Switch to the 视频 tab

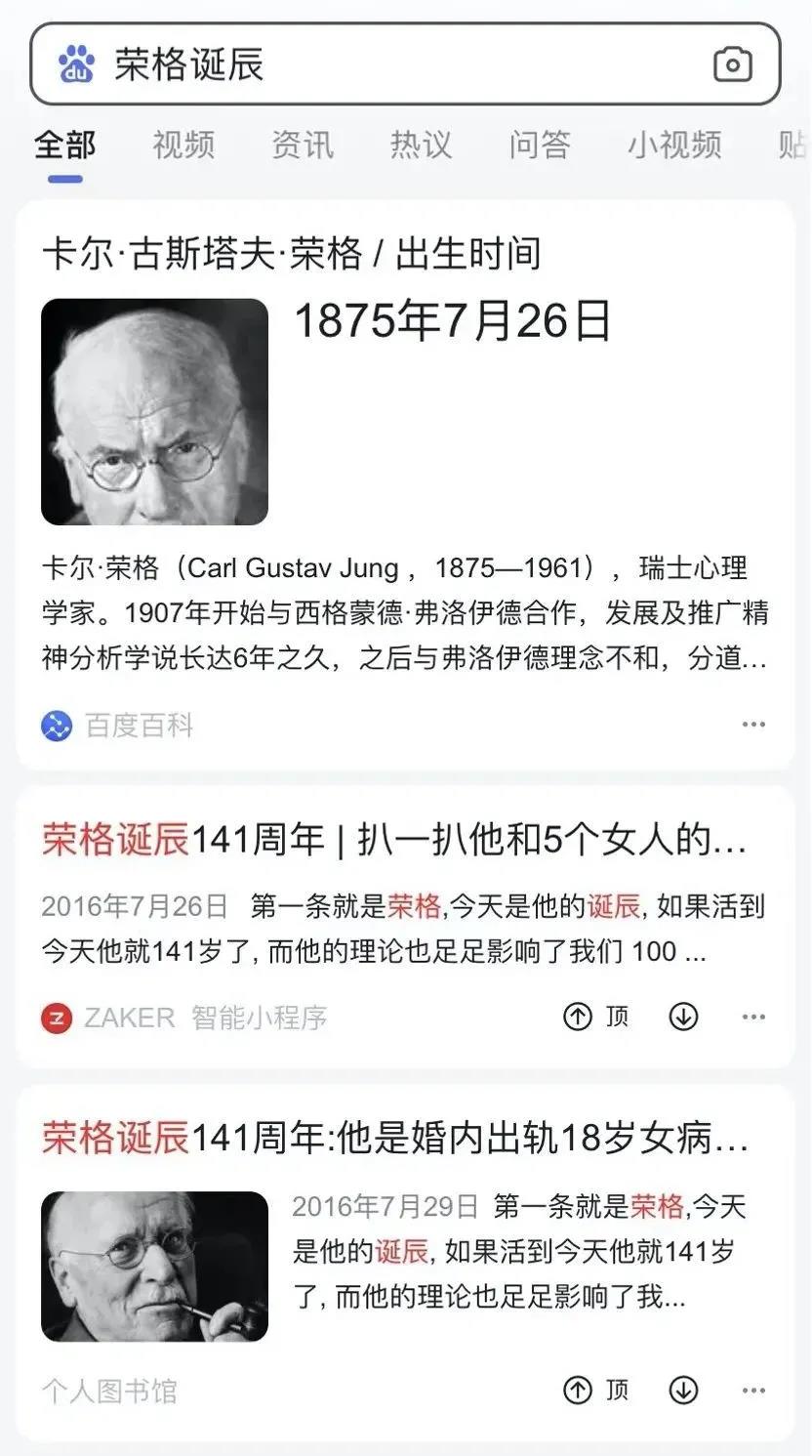click(x=184, y=145)
